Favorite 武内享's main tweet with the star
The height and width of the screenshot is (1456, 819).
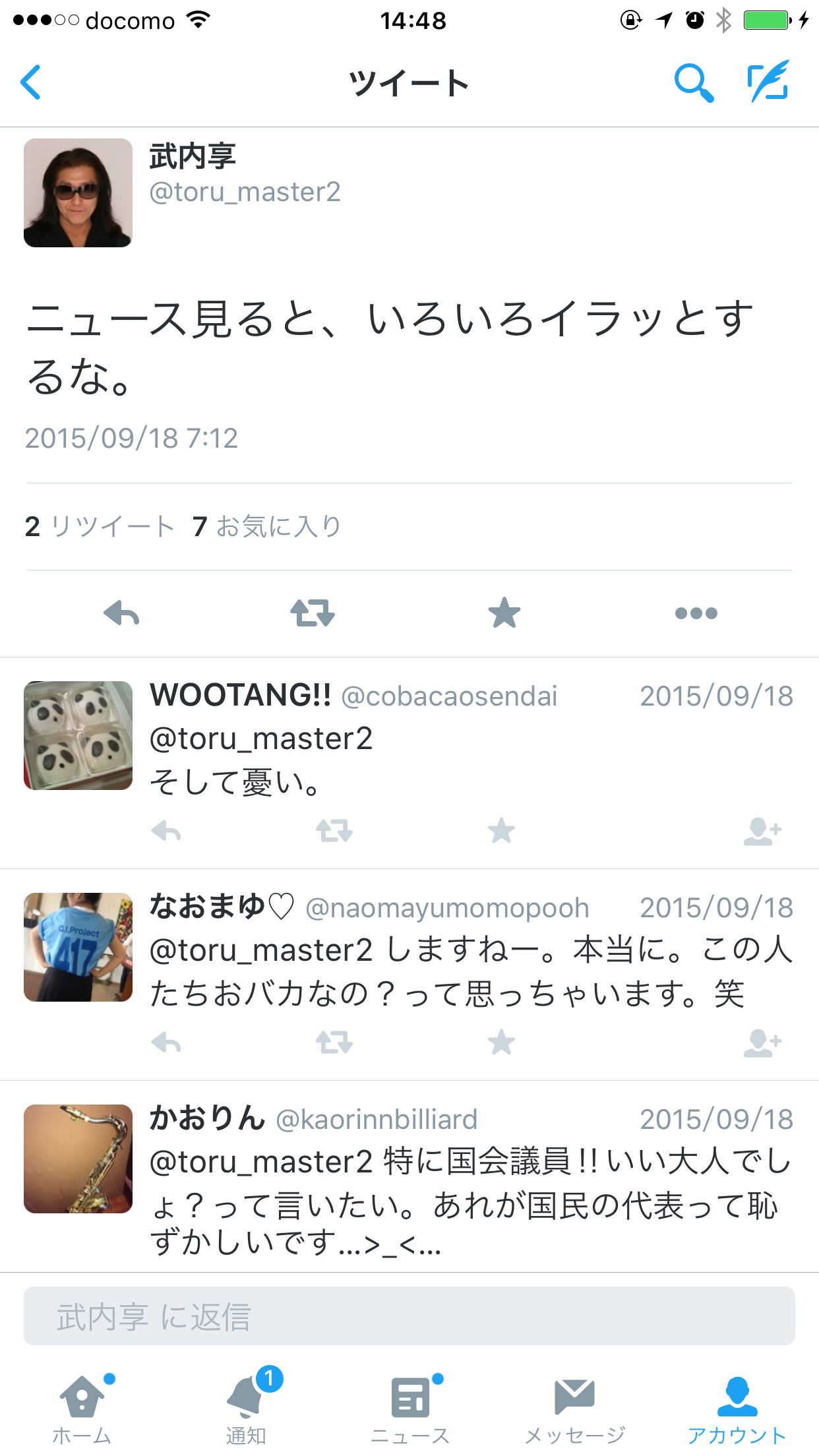[x=504, y=613]
